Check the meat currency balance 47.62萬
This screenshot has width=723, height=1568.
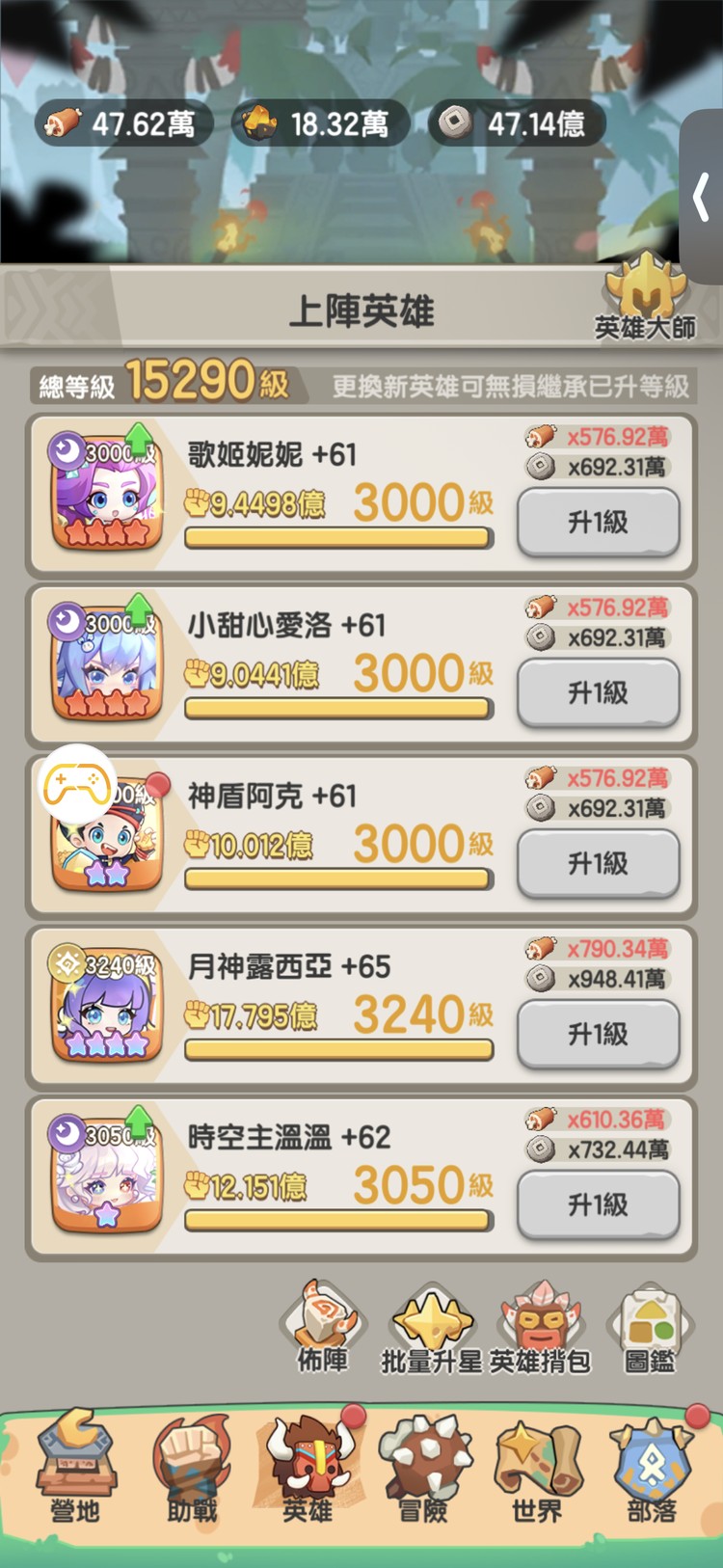[123, 123]
